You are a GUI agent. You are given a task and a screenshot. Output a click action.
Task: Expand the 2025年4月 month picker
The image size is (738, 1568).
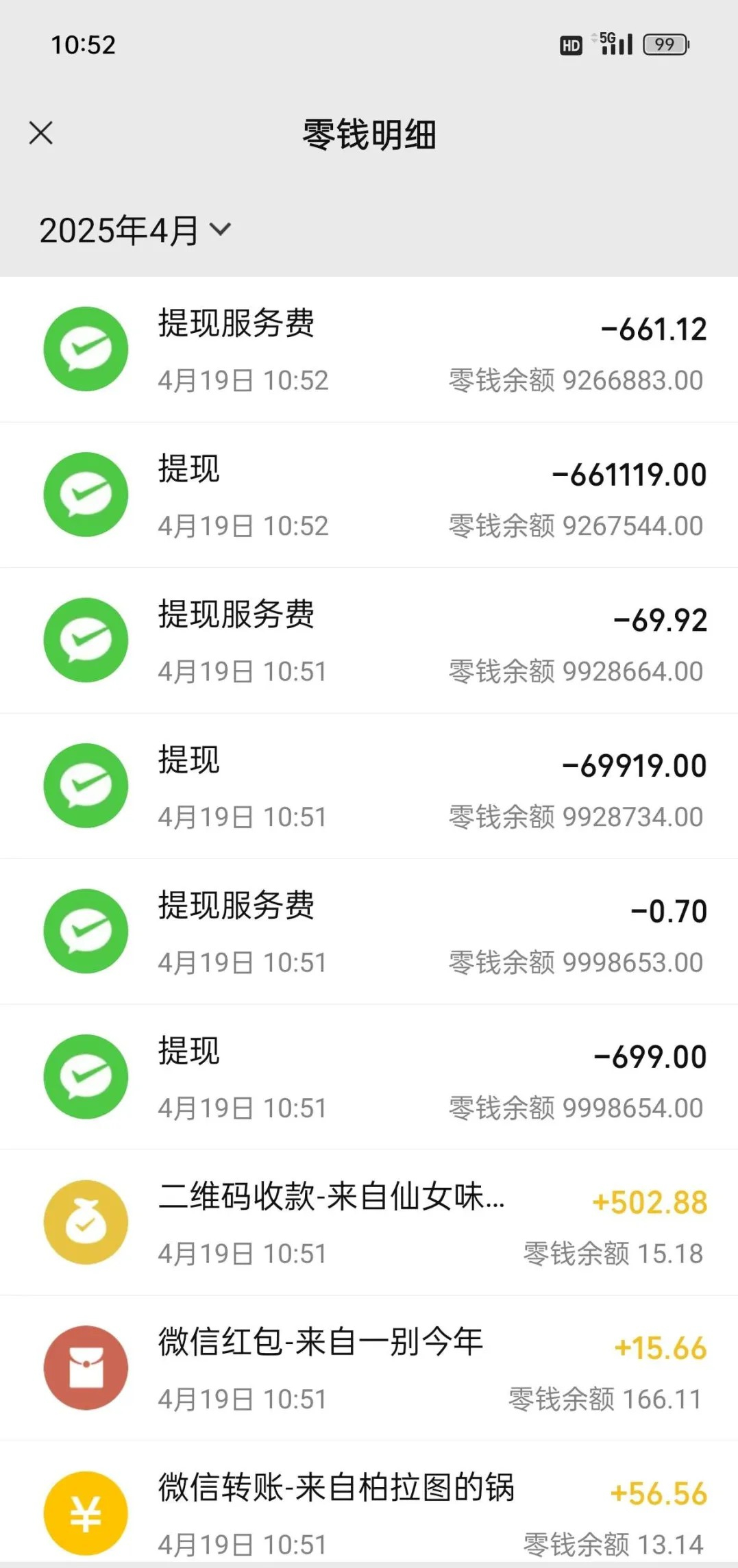135,230
